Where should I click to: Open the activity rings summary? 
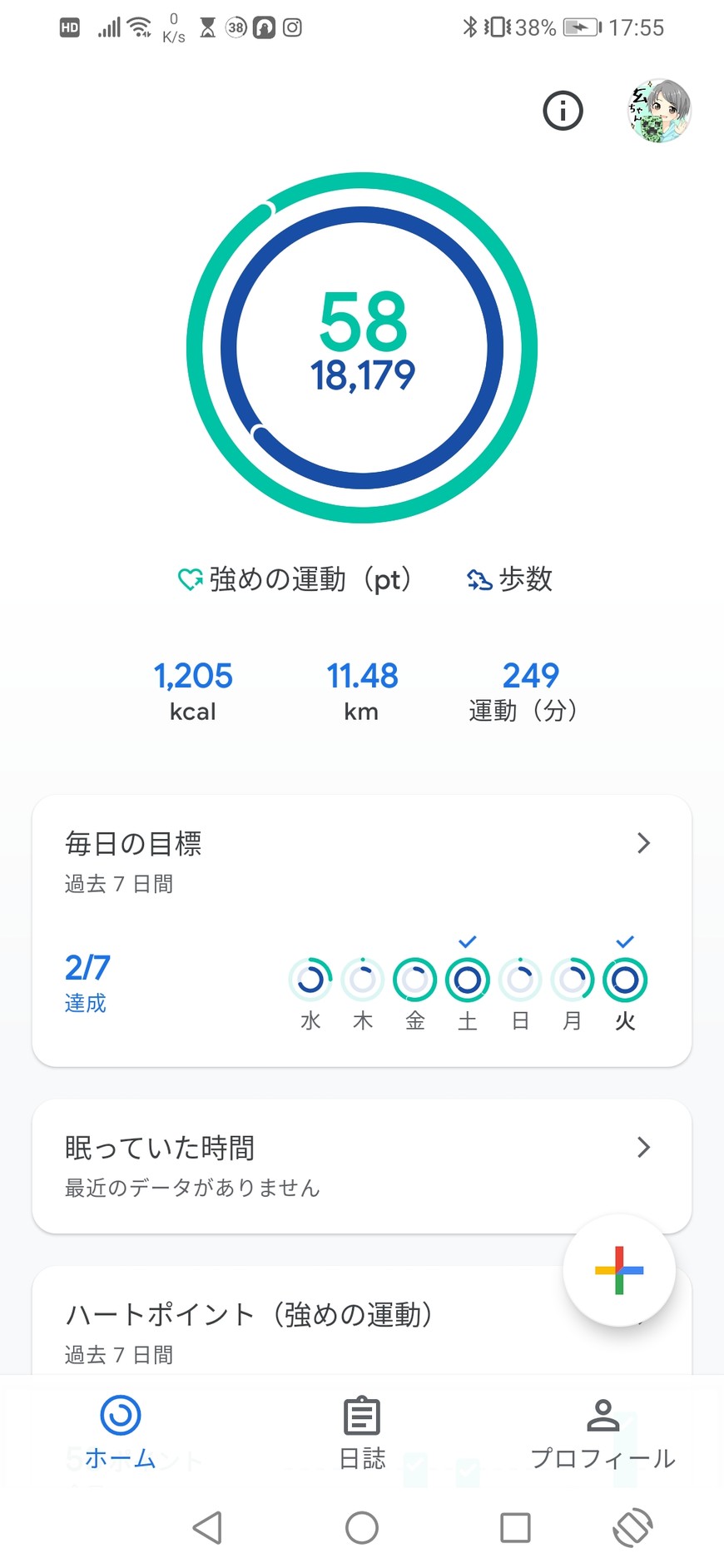point(362,348)
